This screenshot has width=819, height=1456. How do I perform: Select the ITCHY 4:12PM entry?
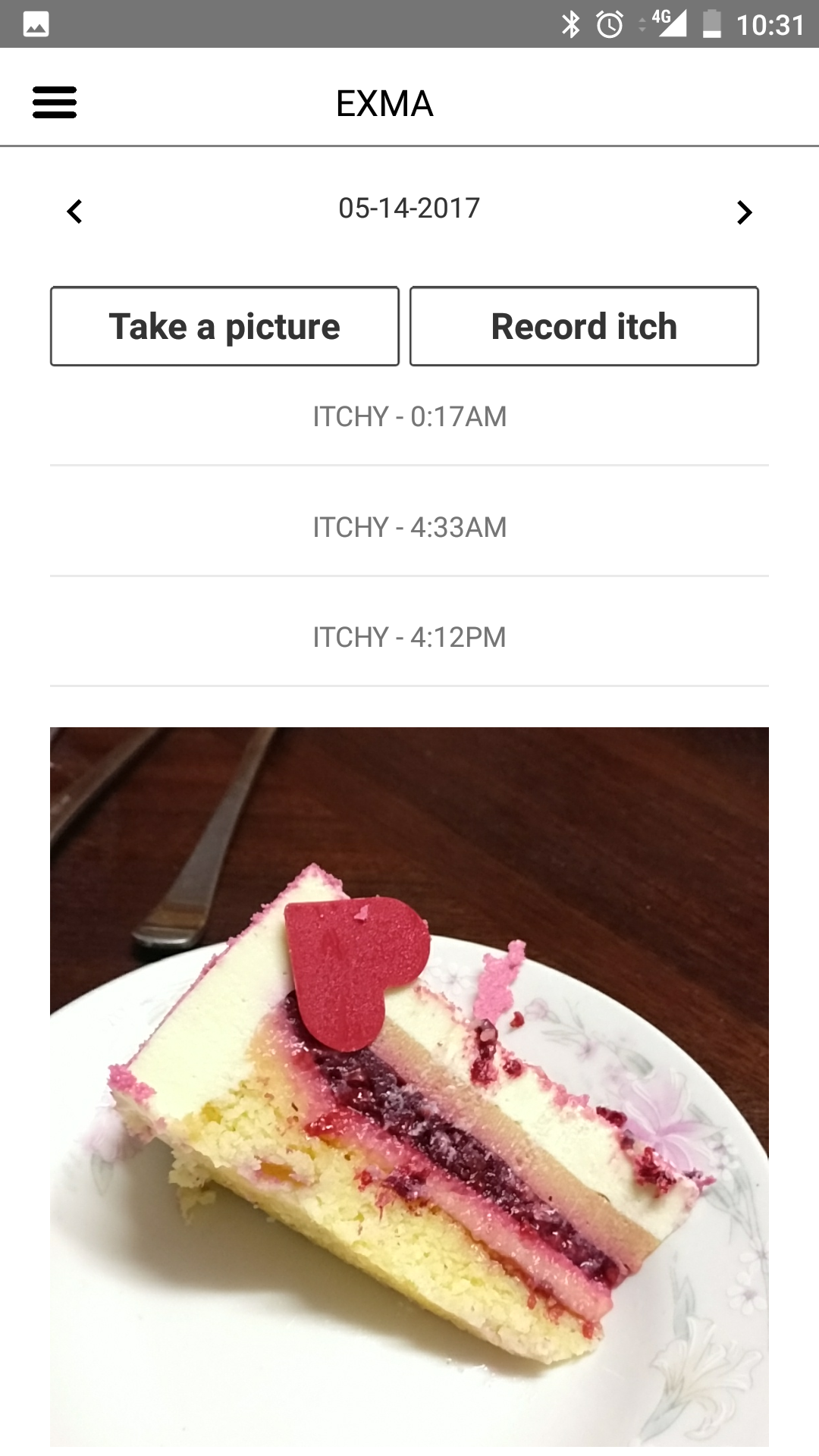pyautogui.click(x=409, y=637)
